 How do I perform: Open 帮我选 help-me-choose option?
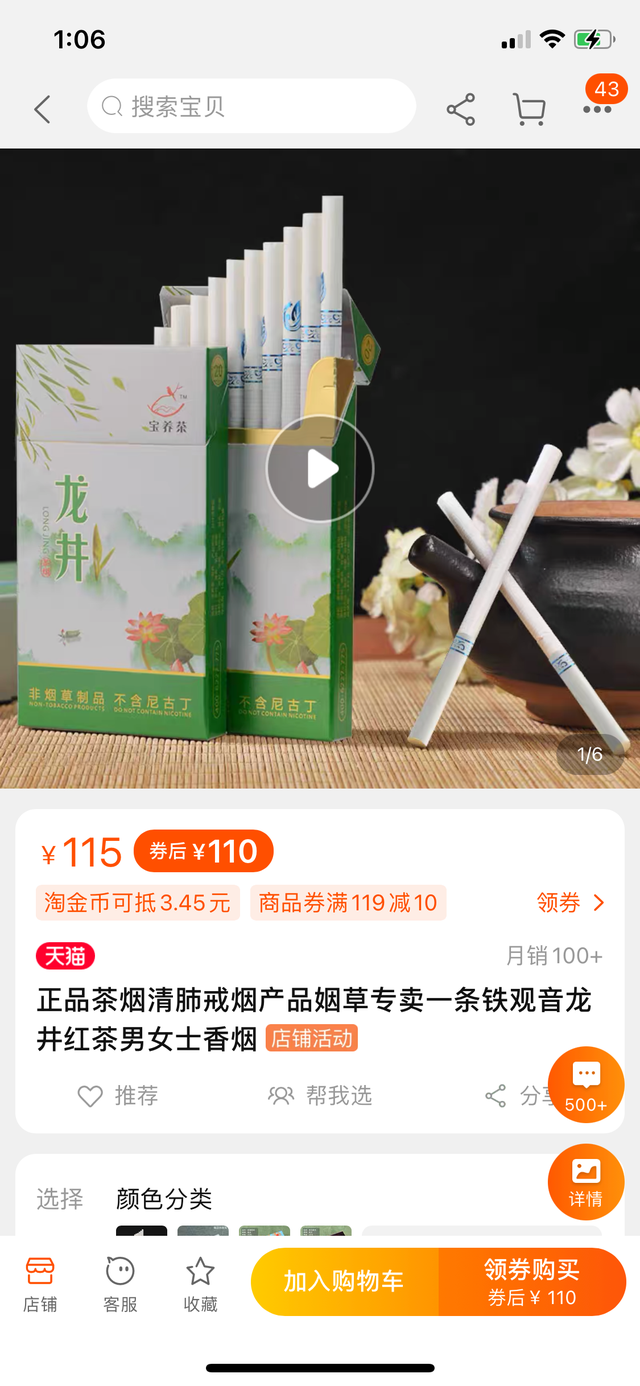tap(320, 1096)
